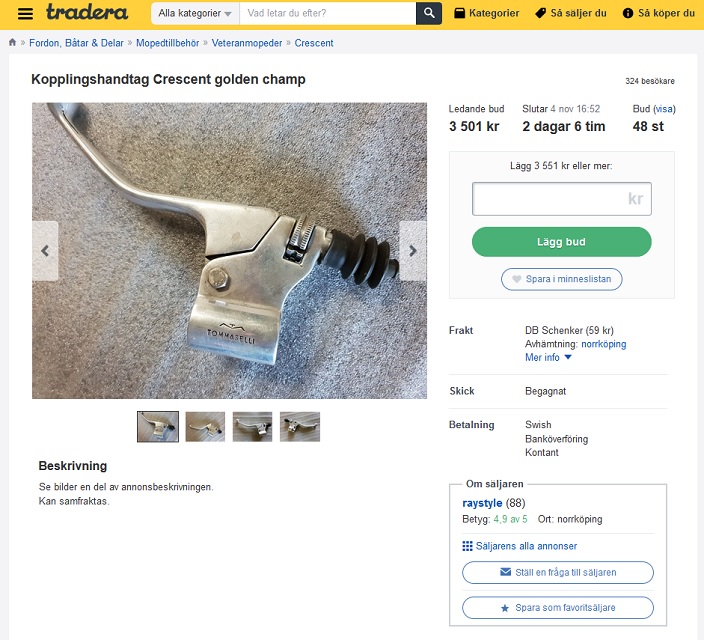Open 'Så säljer du' link

[570, 14]
